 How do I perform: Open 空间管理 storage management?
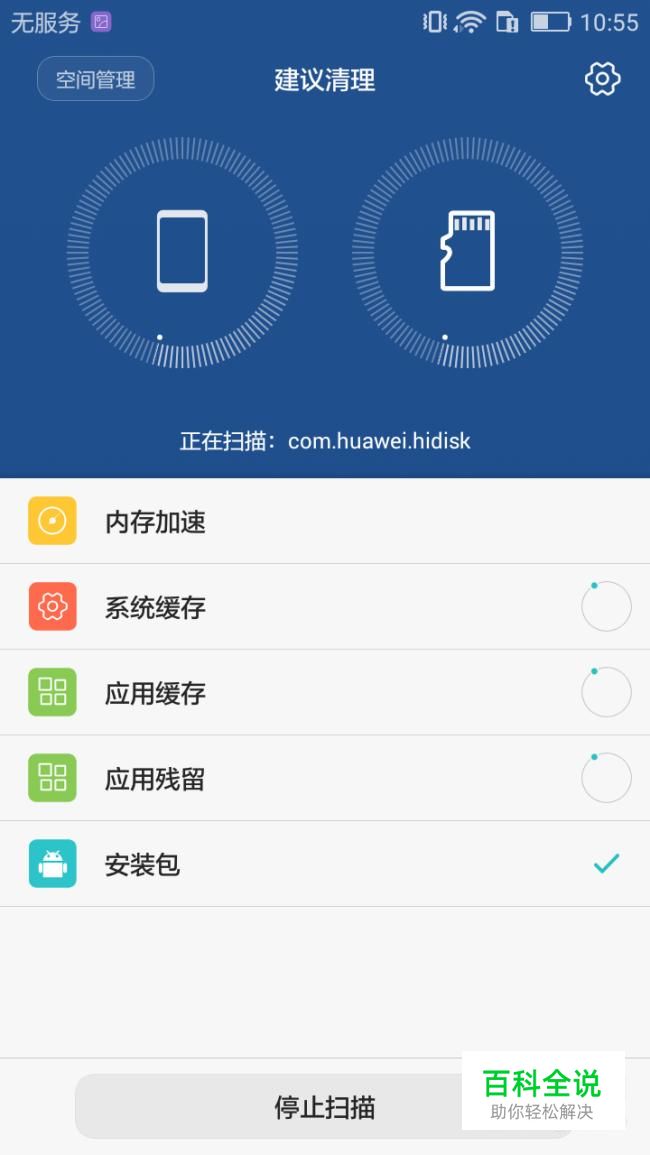point(96,79)
